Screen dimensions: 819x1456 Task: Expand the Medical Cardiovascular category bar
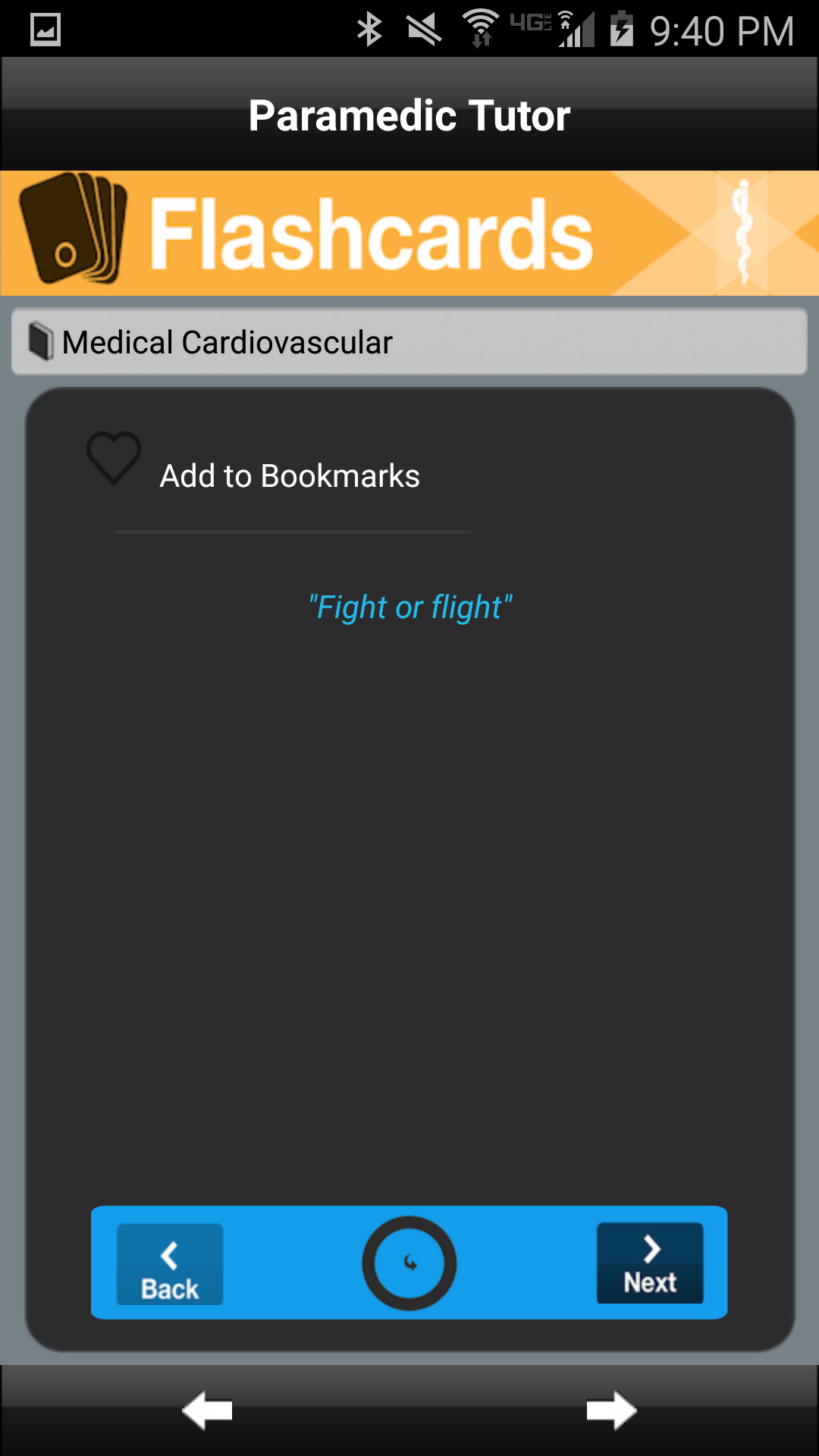coord(409,341)
